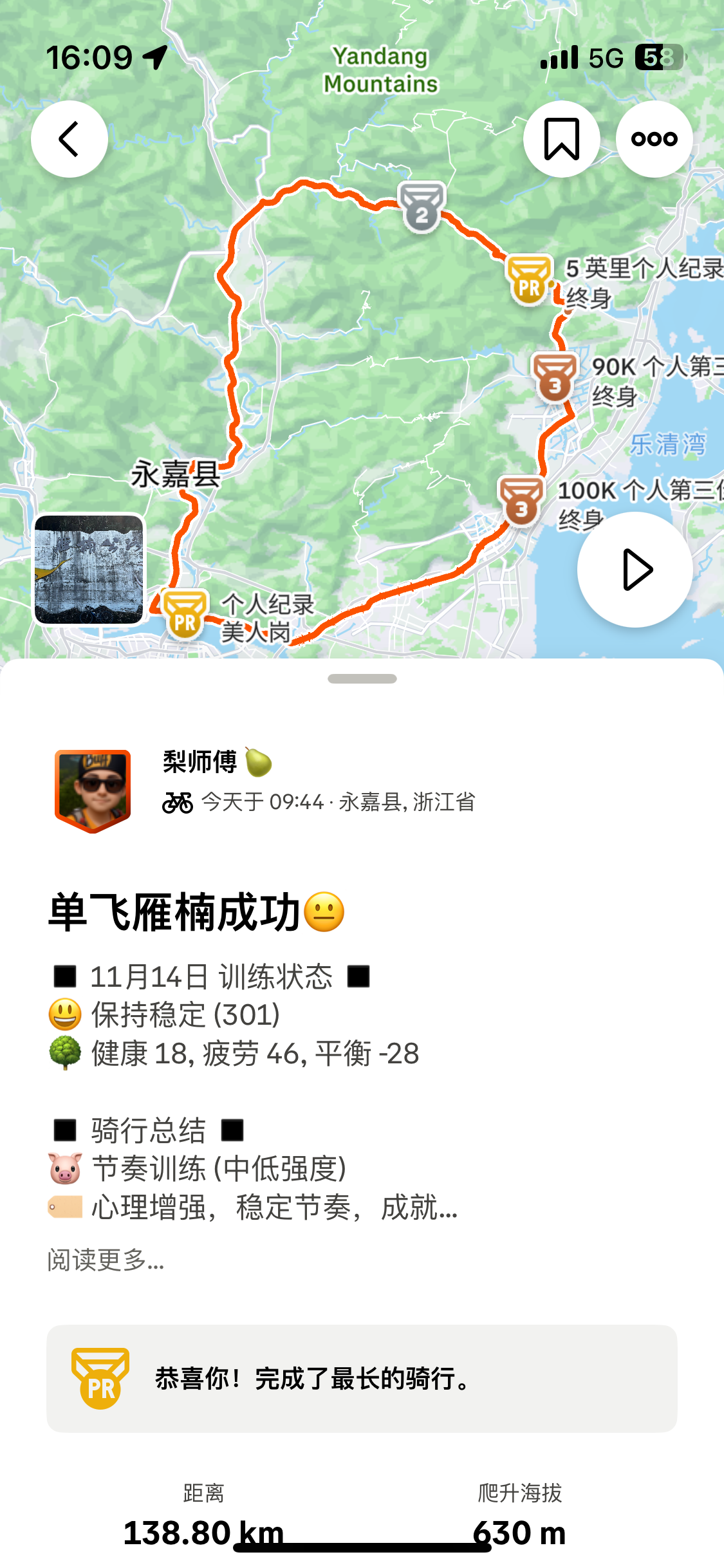Bookmark this activity
This screenshot has width=724, height=1568.
point(561,138)
